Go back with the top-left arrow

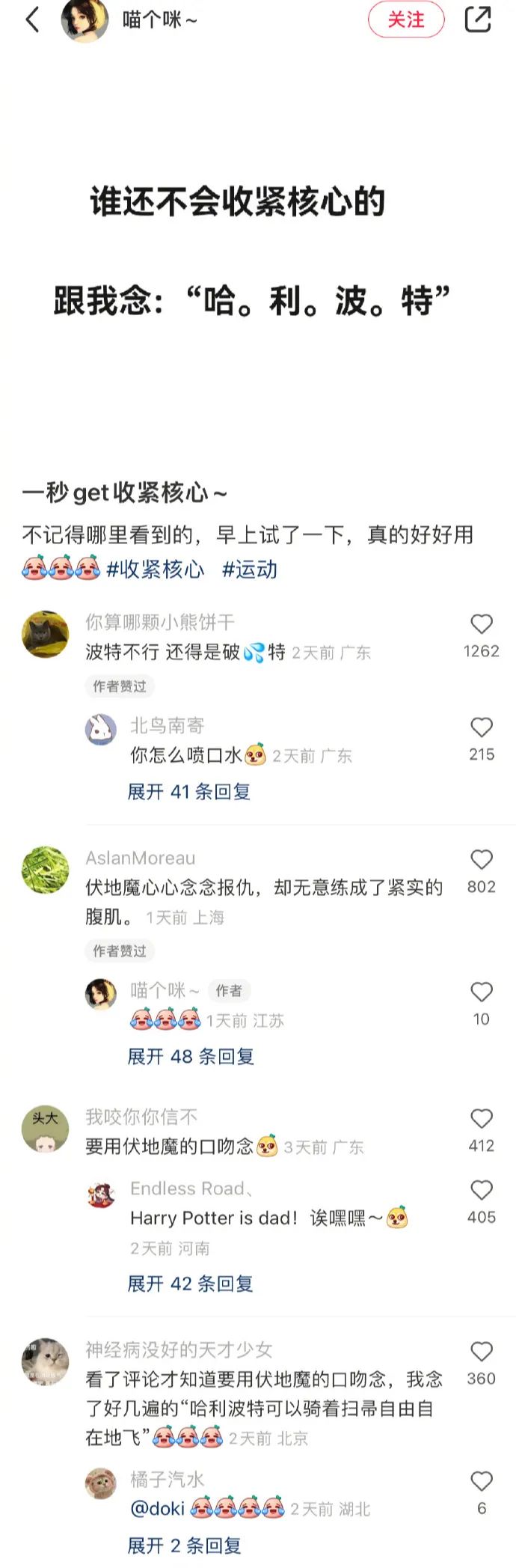pos(32,19)
